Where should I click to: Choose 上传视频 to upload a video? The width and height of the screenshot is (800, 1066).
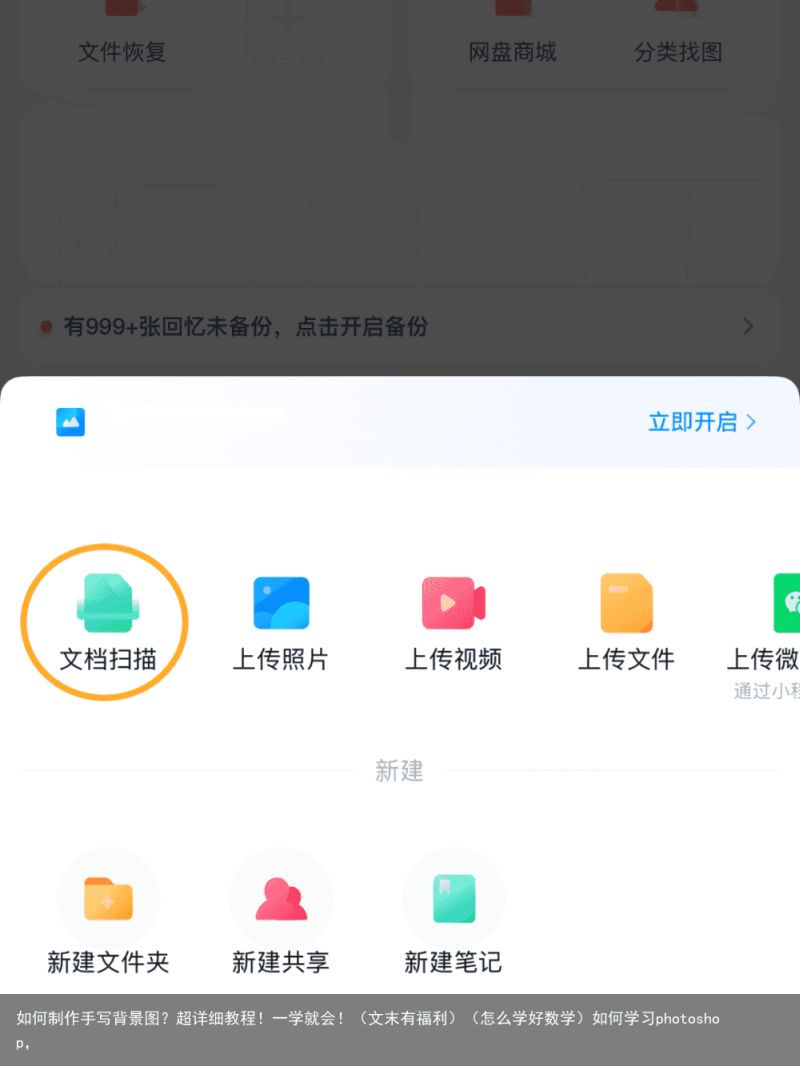(x=453, y=622)
